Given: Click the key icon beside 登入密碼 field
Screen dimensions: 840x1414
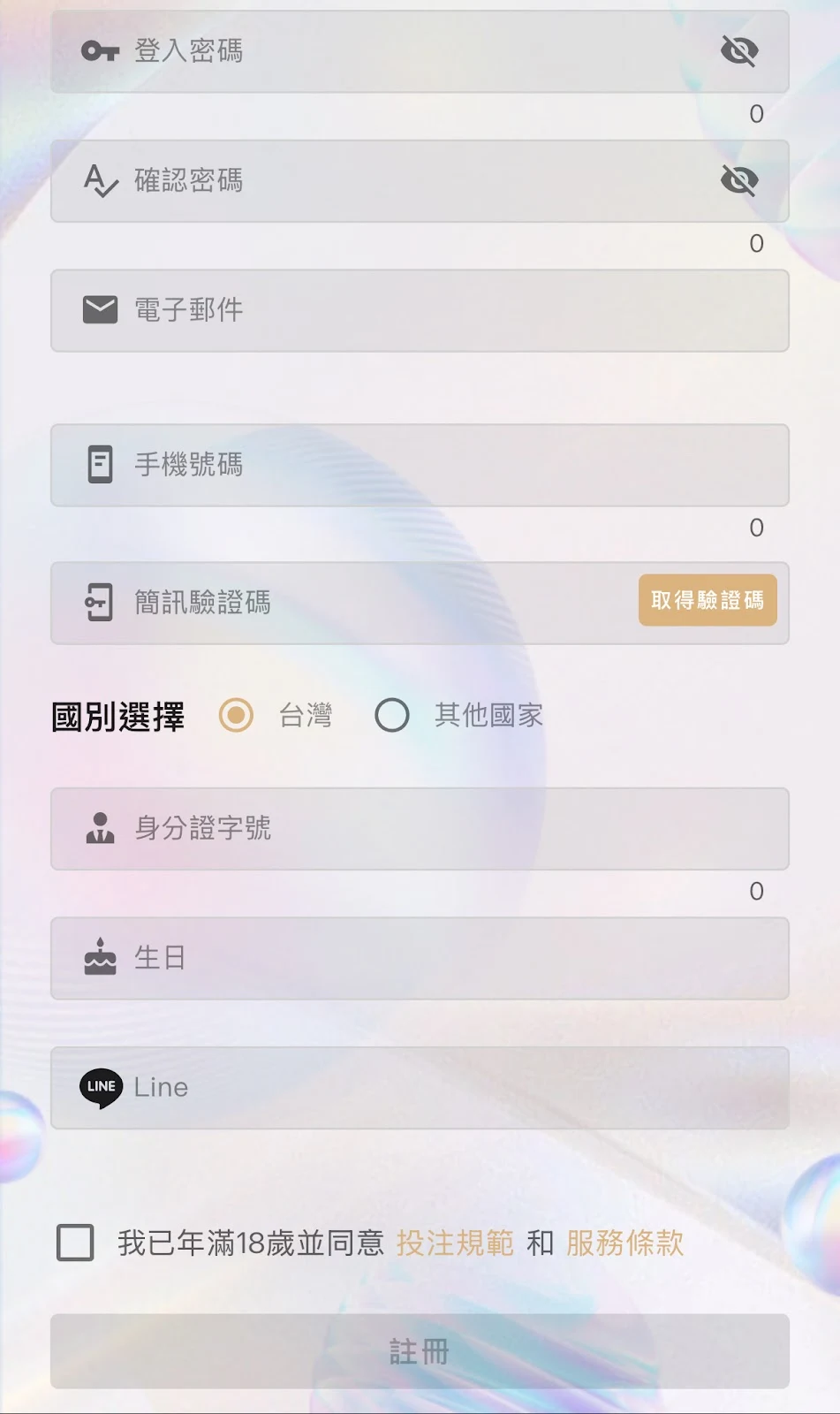Looking at the screenshot, I should point(101,50).
